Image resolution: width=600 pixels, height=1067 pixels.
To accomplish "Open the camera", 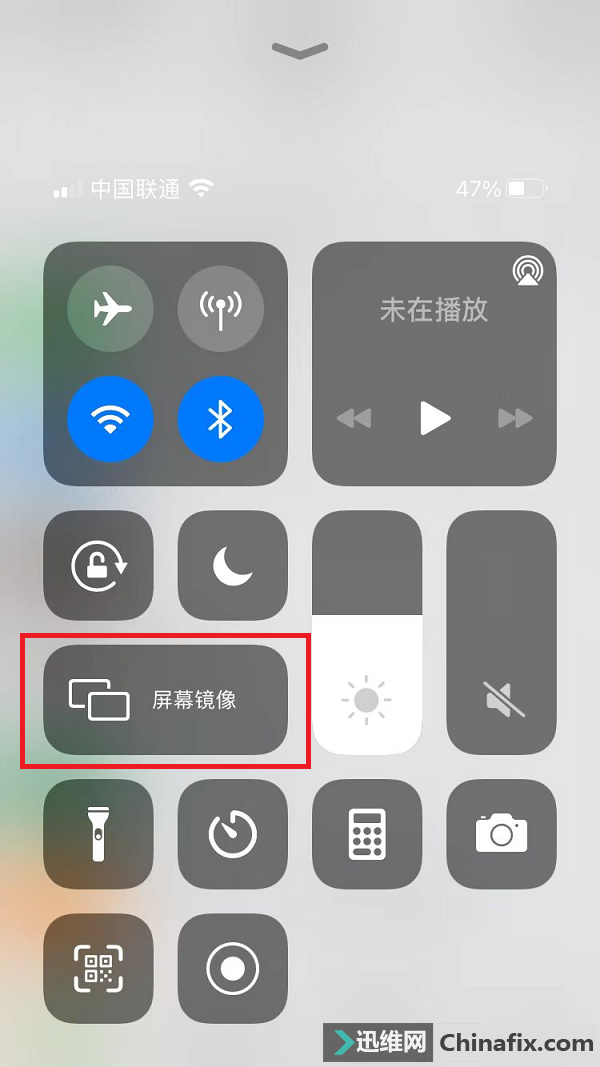I will 501,834.
